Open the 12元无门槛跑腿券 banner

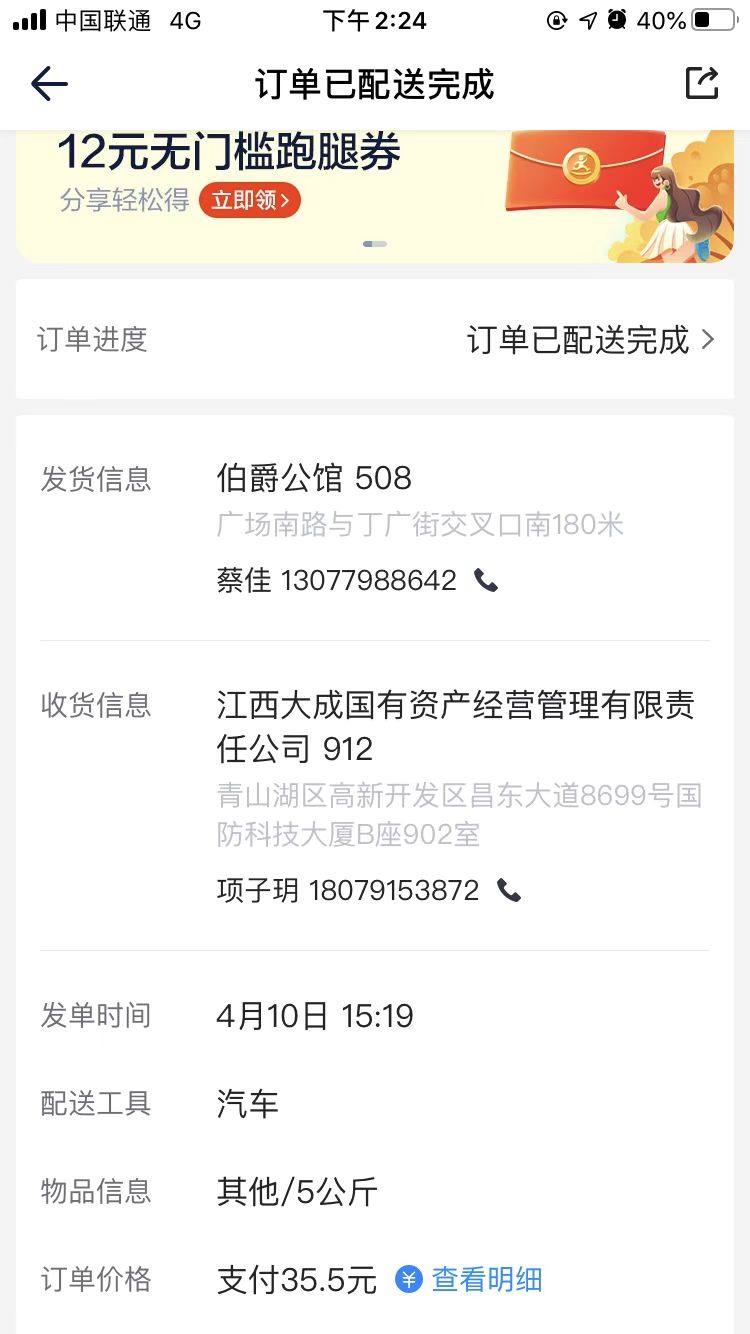pos(375,195)
